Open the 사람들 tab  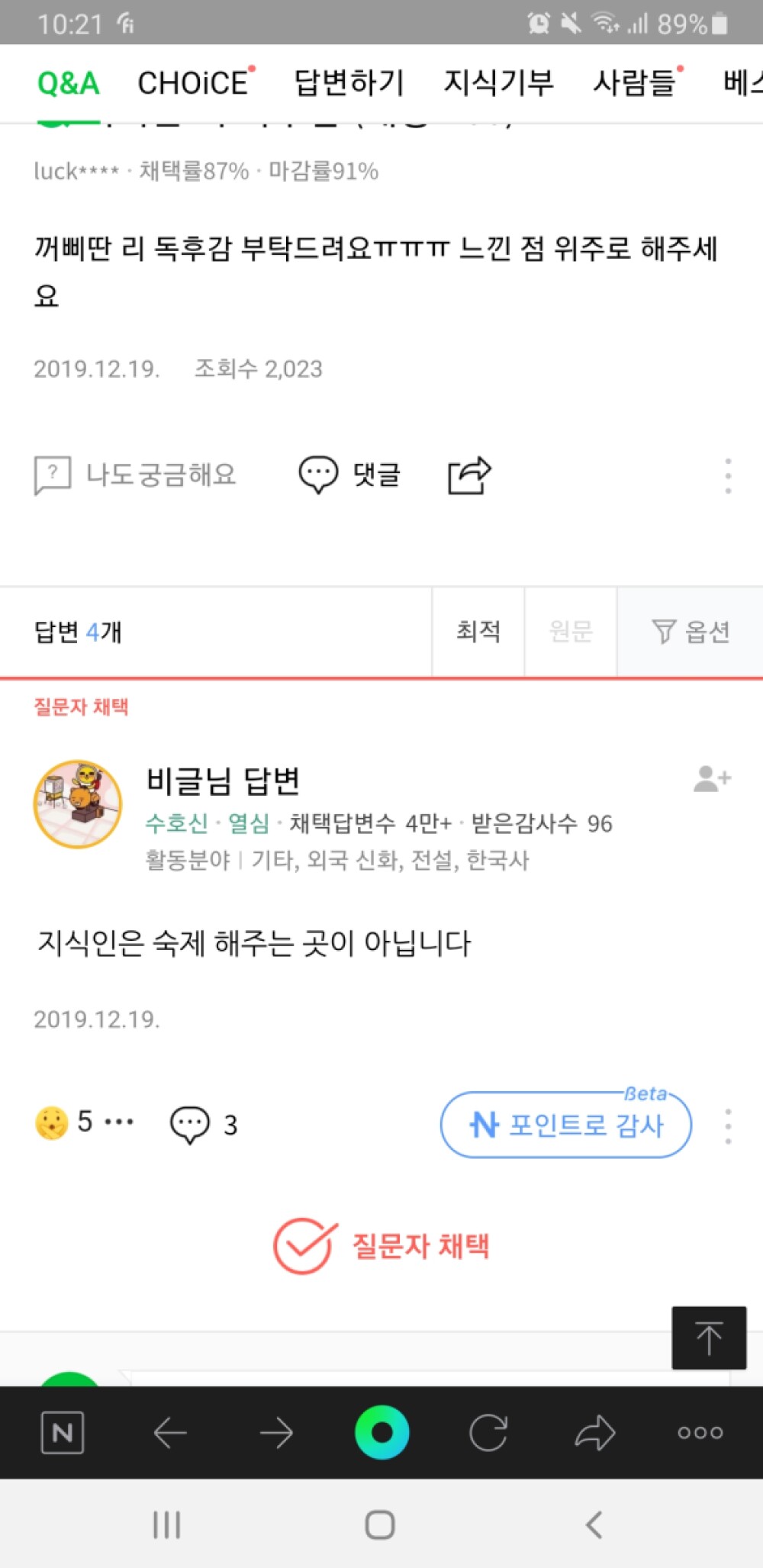(635, 83)
